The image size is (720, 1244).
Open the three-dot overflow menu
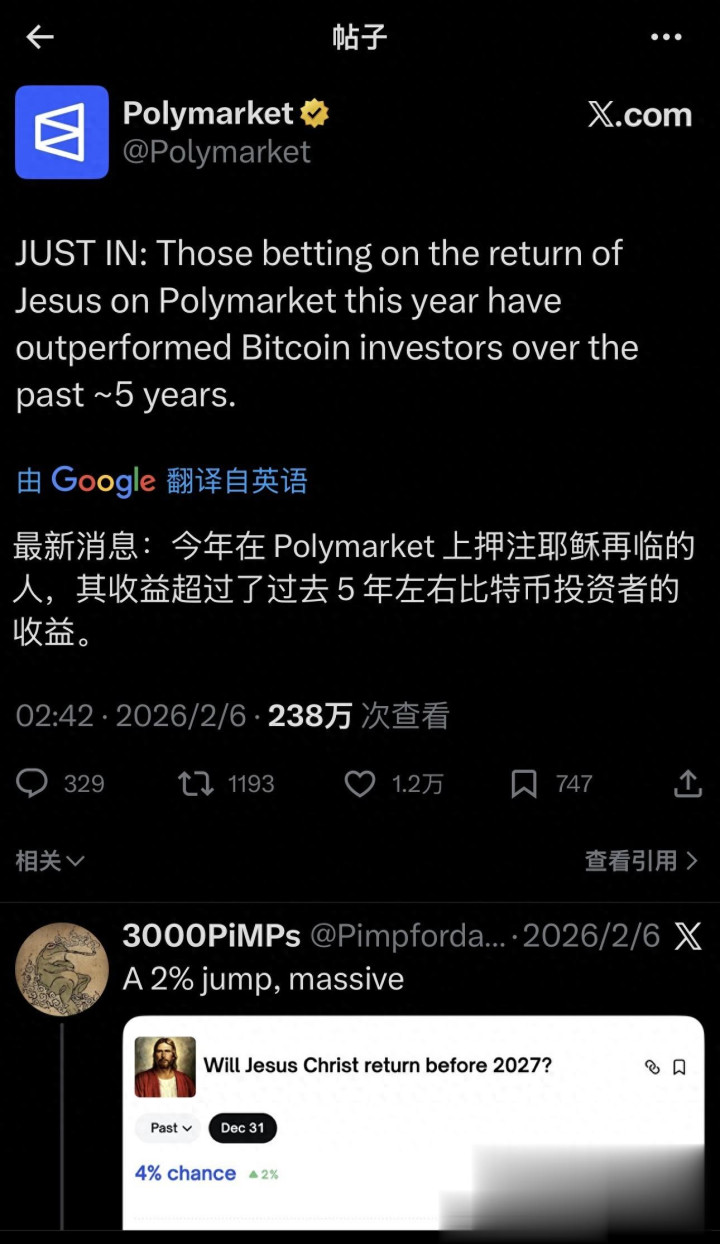pos(666,38)
